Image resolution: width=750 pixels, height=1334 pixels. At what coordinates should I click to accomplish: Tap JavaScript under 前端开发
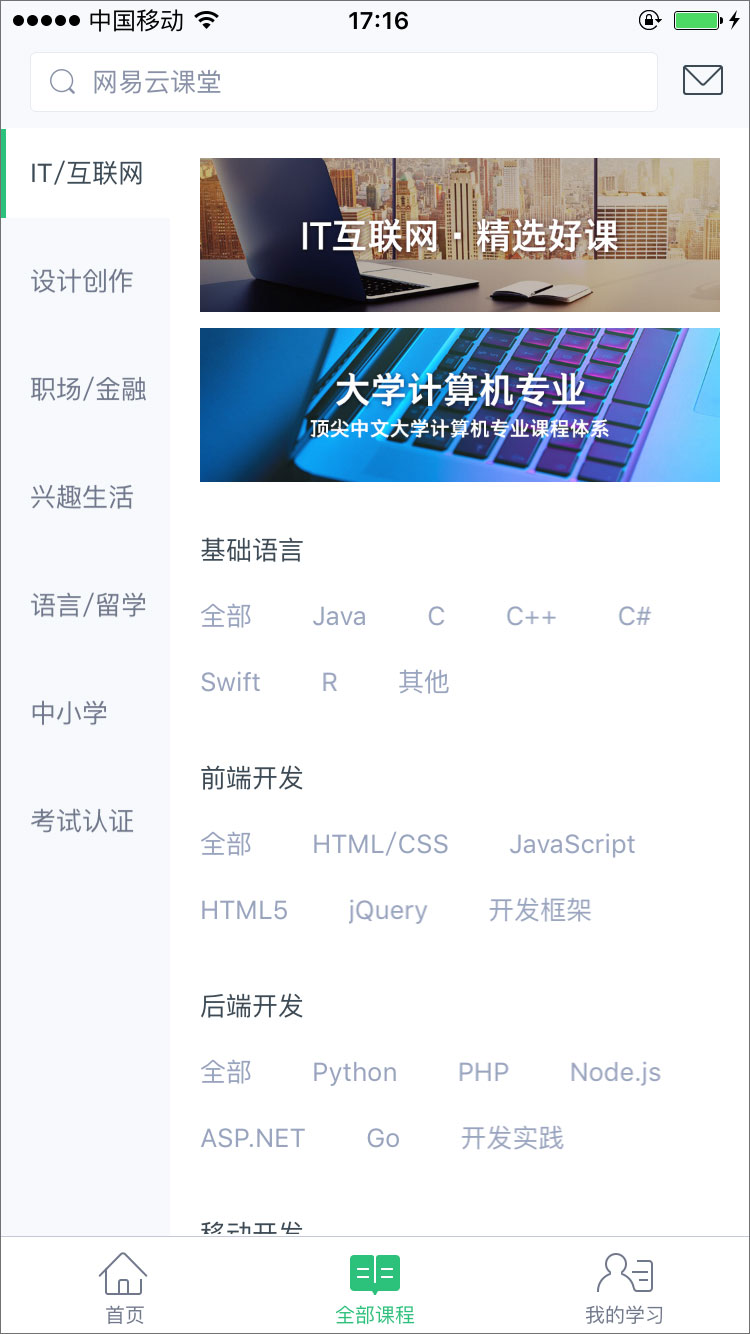[x=572, y=844]
